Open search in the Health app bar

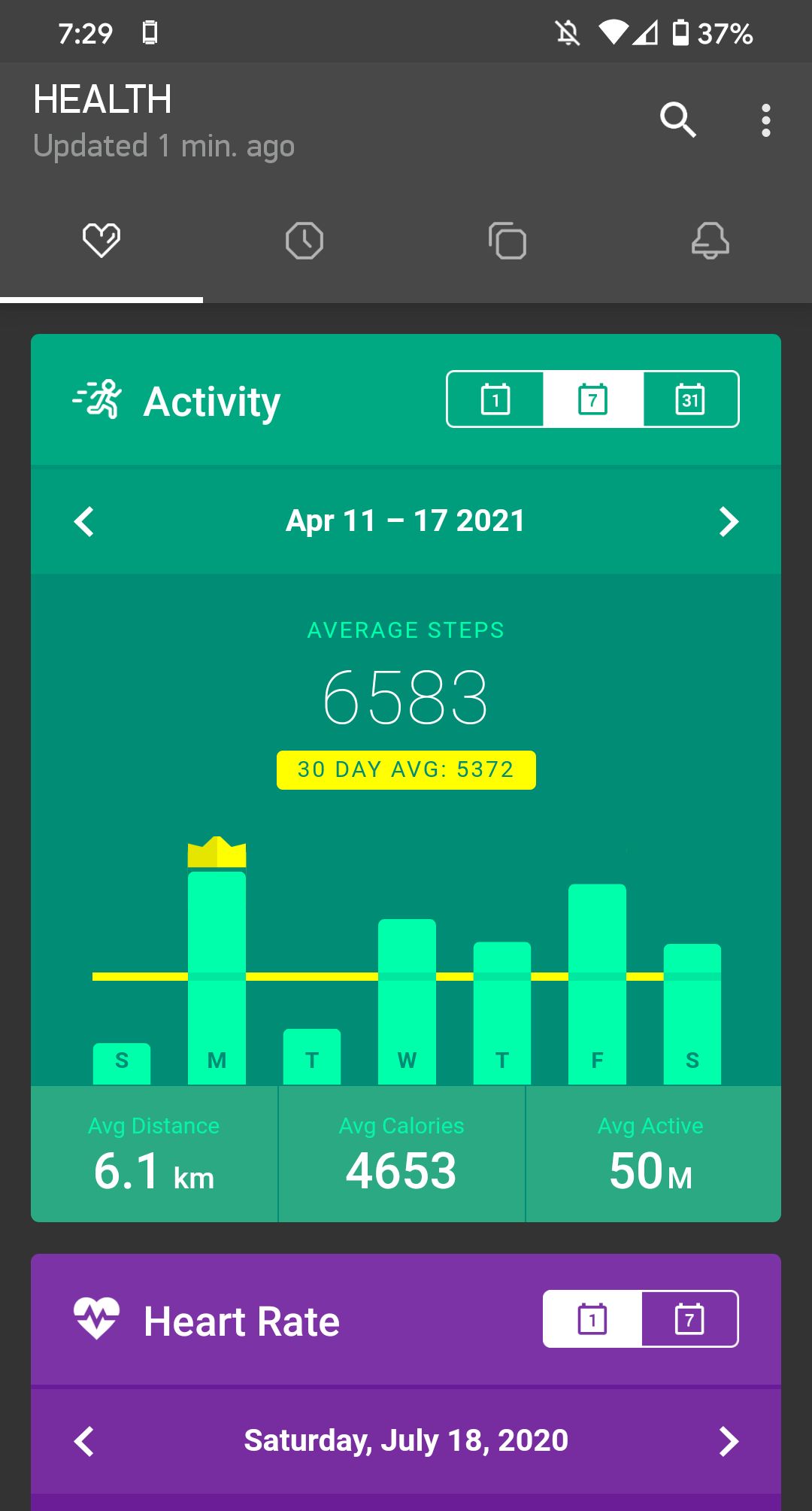point(678,120)
